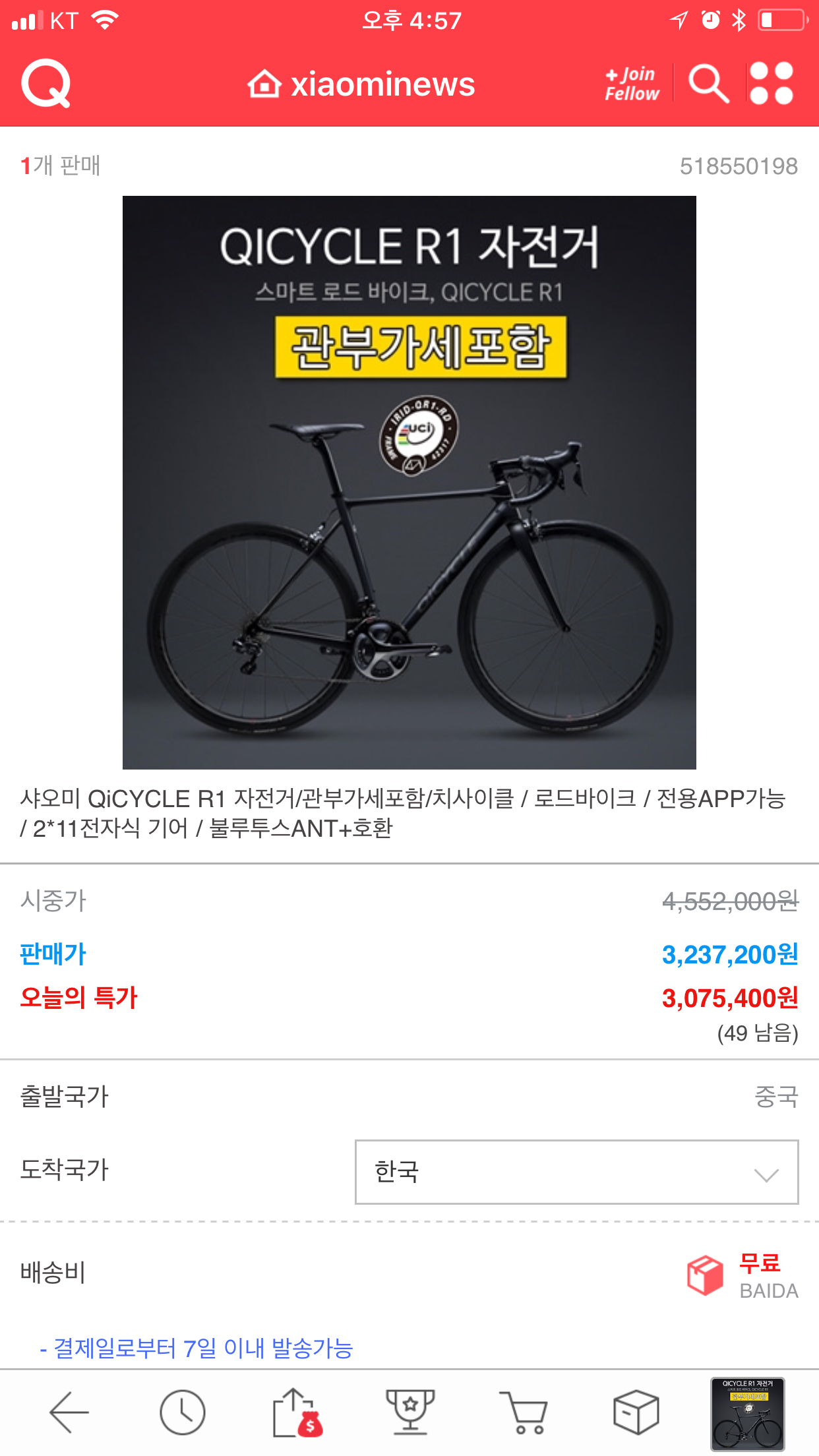Go back with the arrow icon
The height and width of the screenshot is (1456, 819).
[69, 1412]
